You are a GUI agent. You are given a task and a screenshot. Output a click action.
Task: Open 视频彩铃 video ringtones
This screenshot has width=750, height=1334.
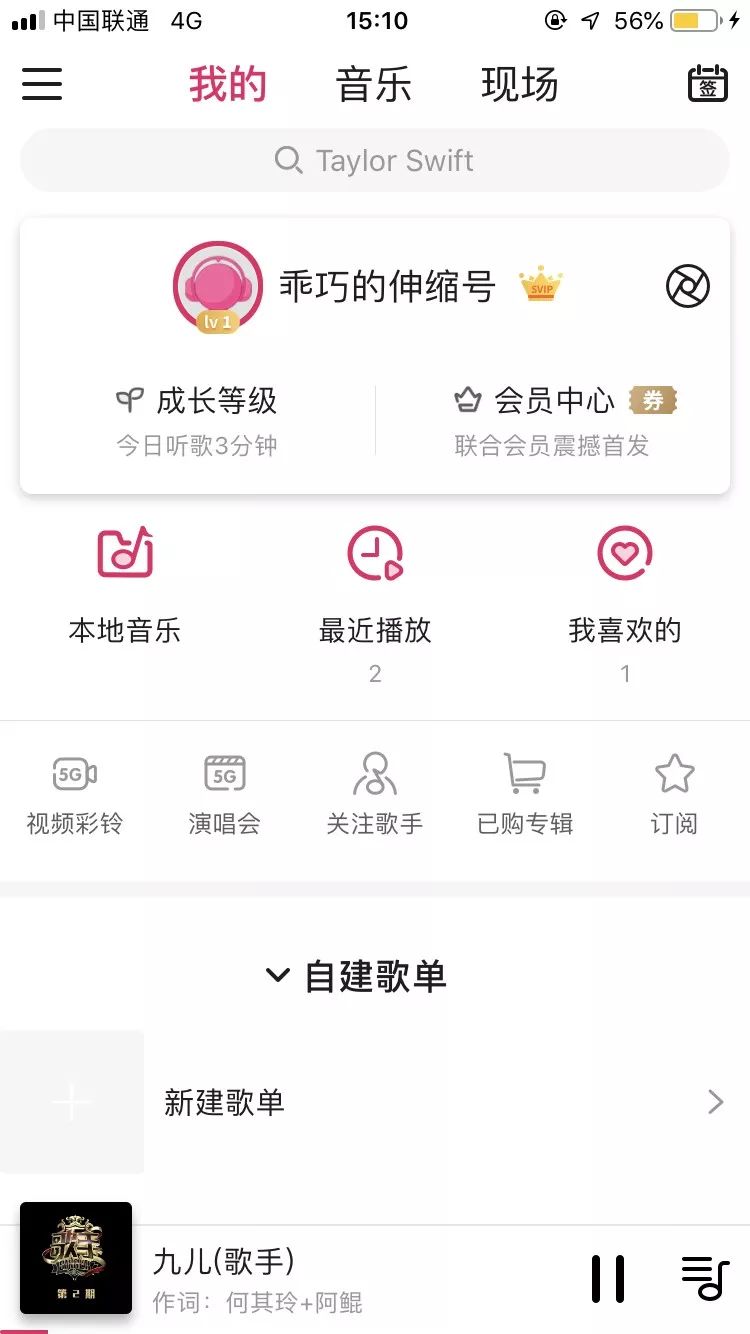pos(75,795)
